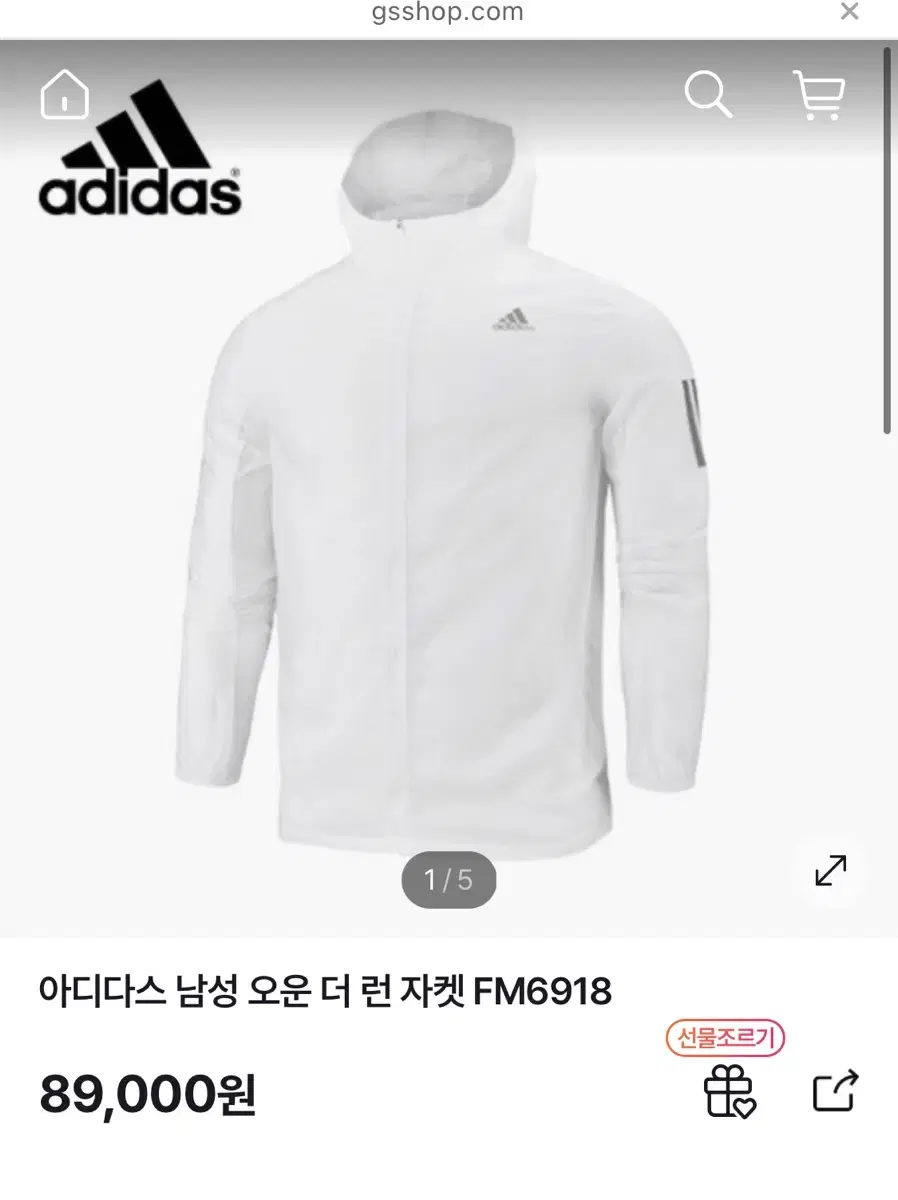Screen dimensions: 898x1200
Task: Expand the product photo to fullscreen
Action: (829, 871)
